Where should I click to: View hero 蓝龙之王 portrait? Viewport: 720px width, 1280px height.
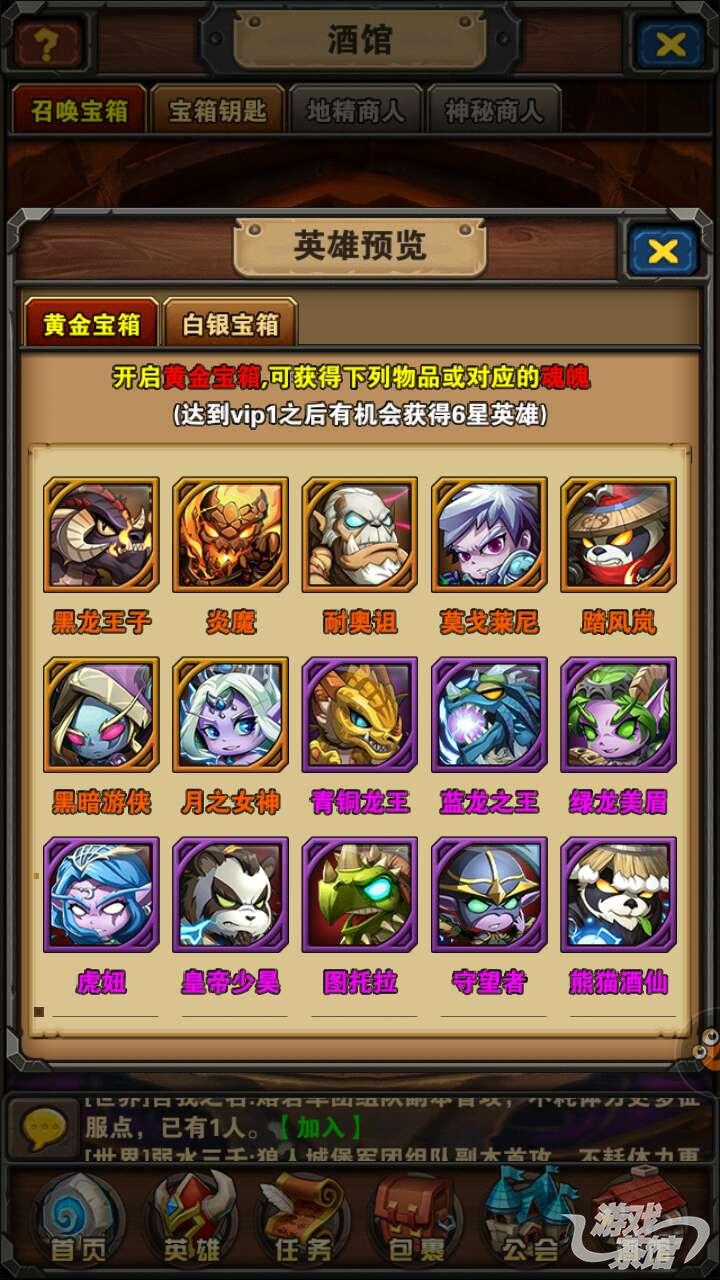click(489, 714)
